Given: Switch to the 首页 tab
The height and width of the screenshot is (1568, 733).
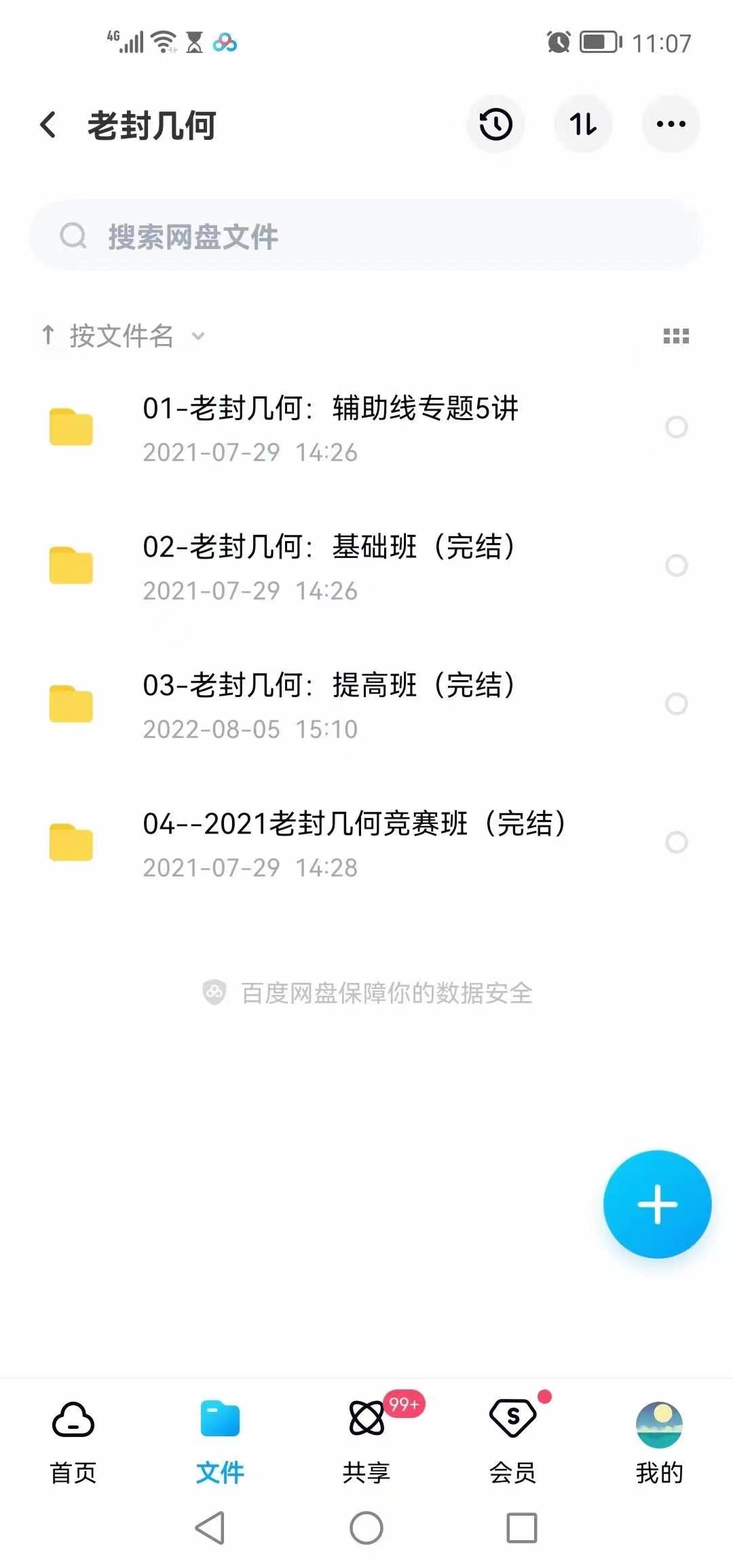Looking at the screenshot, I should click(x=73, y=1432).
